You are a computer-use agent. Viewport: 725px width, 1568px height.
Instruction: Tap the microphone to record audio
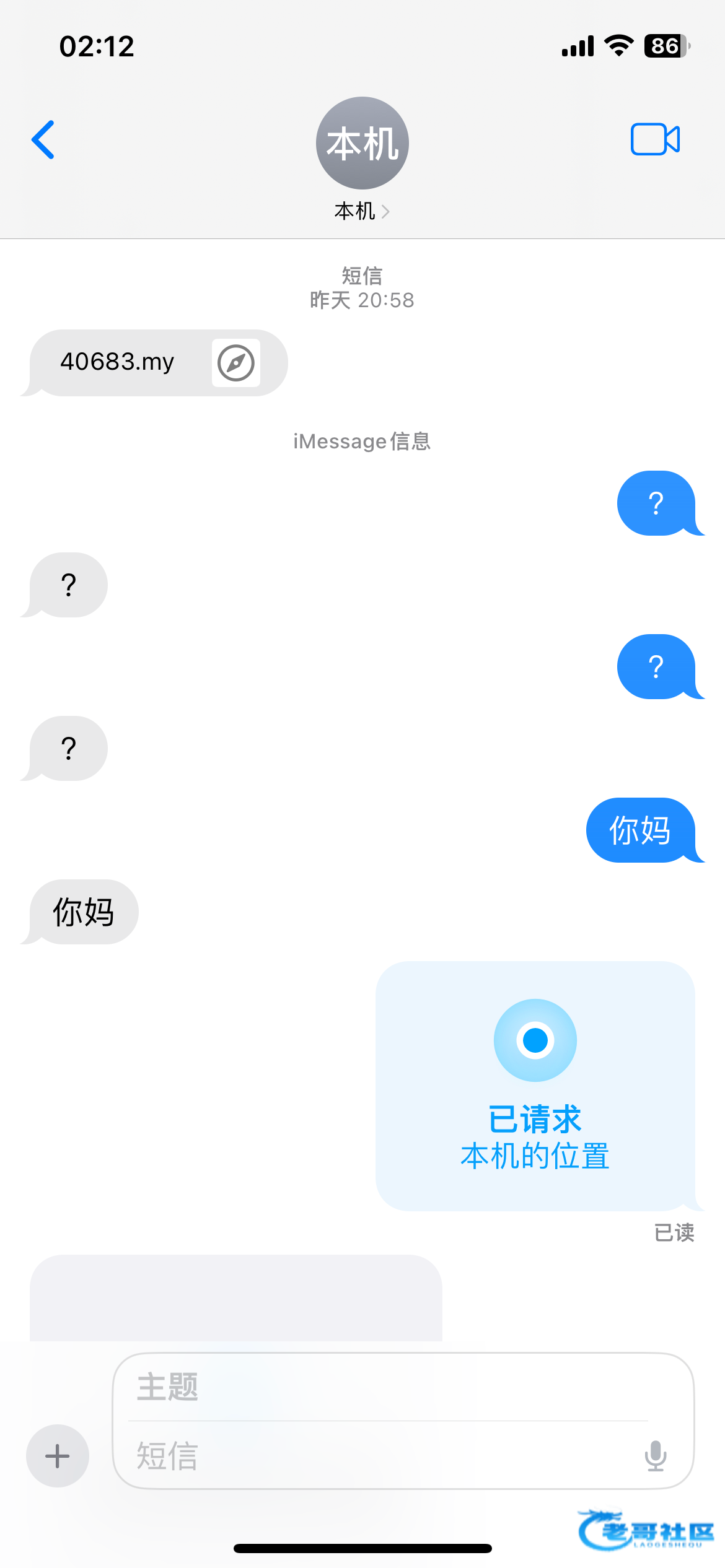[x=655, y=1455]
